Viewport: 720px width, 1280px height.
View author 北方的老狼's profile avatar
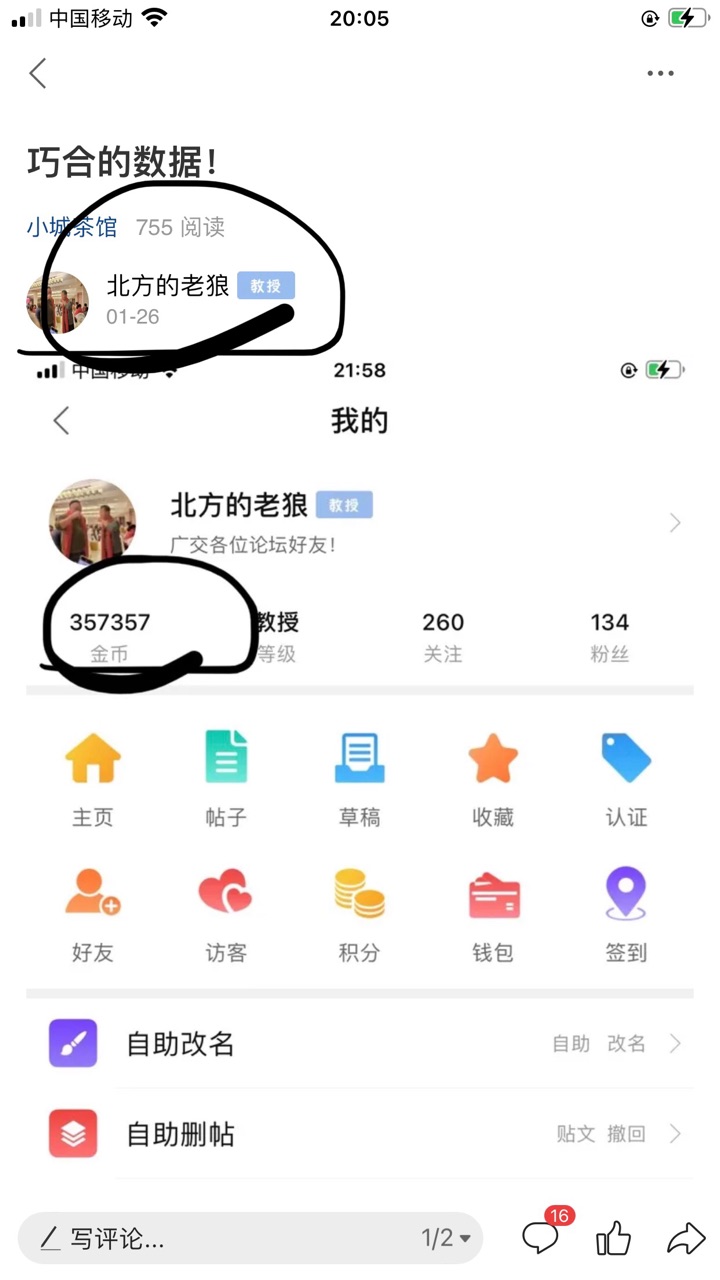click(57, 300)
